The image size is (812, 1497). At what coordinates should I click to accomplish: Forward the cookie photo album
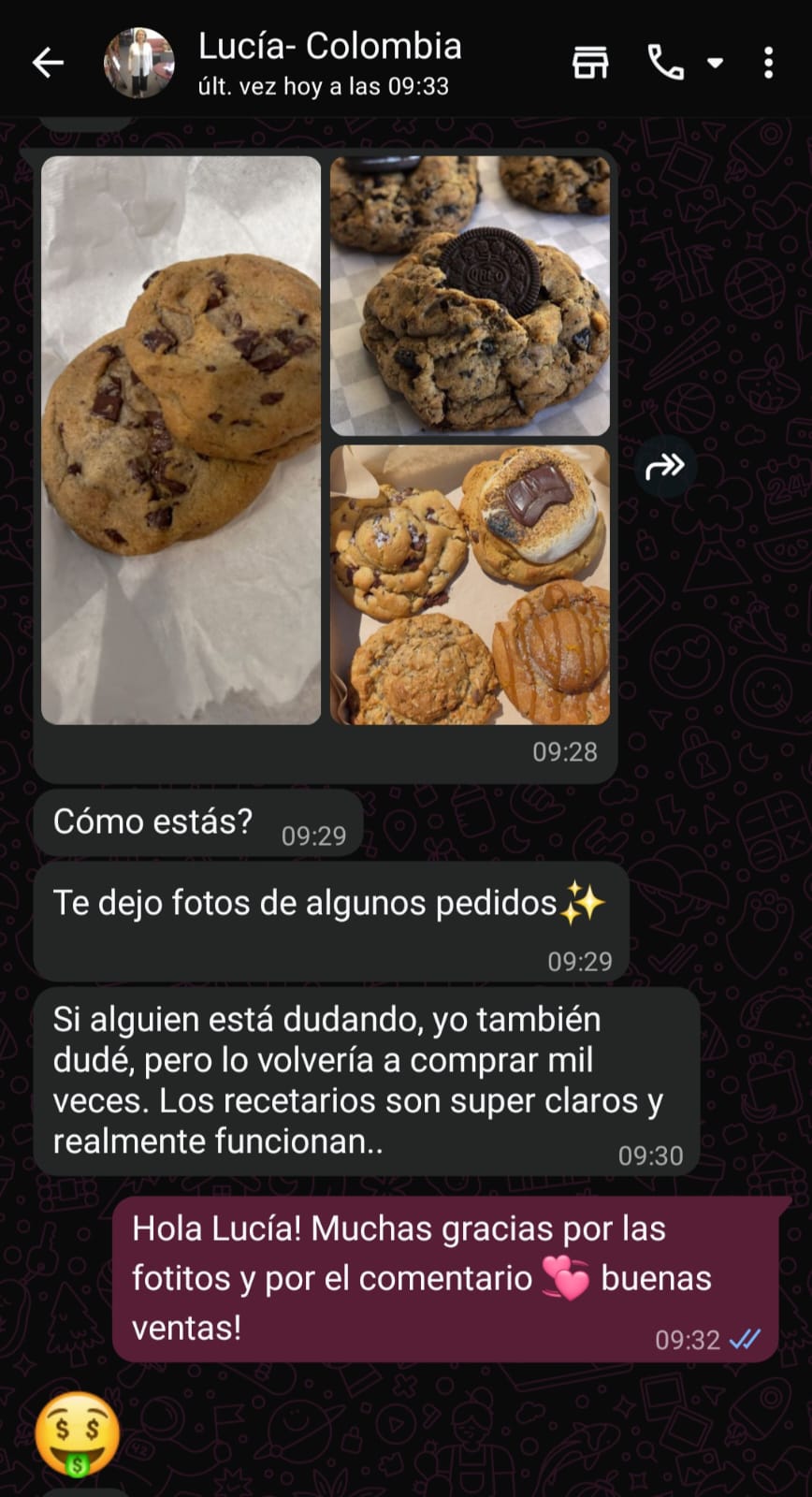665,465
